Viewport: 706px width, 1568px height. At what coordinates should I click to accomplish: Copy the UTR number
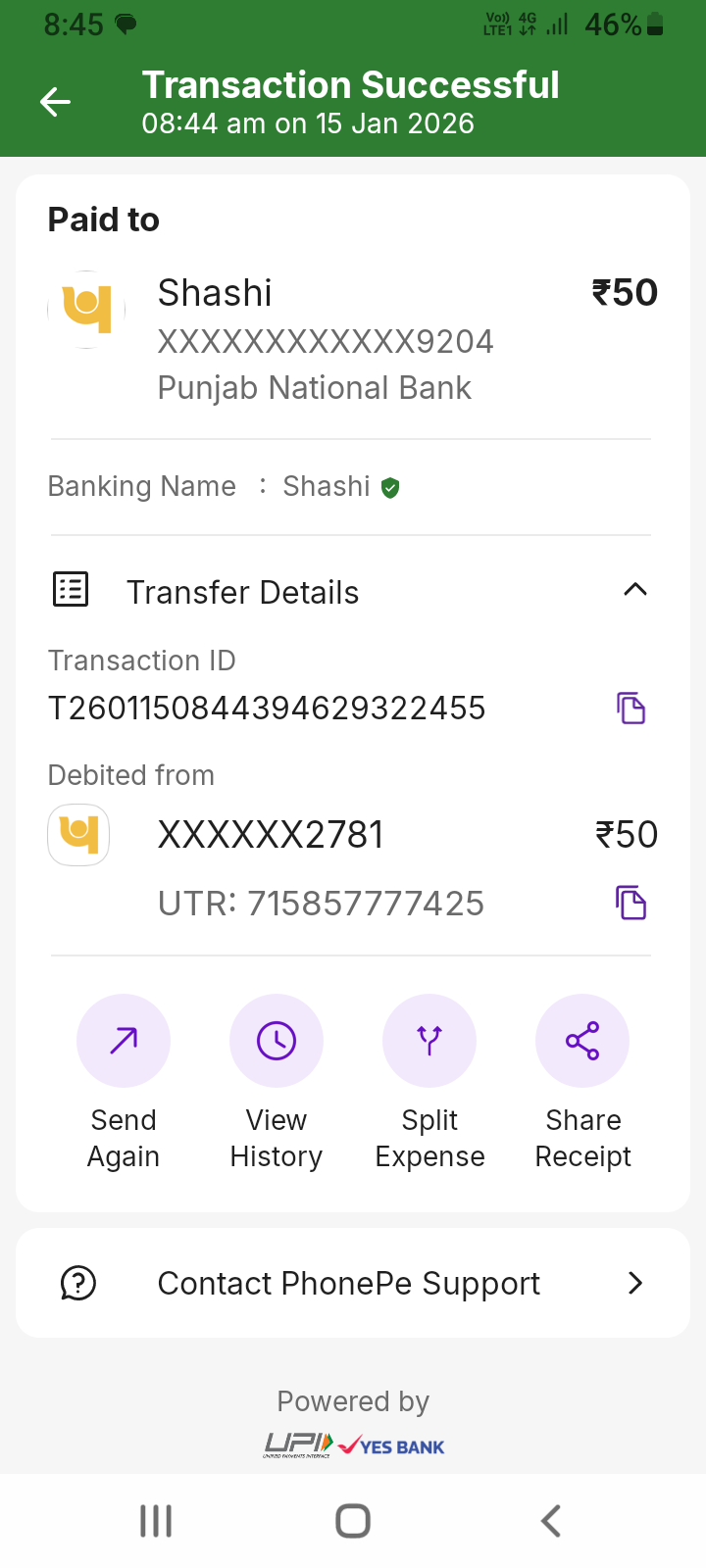click(630, 903)
